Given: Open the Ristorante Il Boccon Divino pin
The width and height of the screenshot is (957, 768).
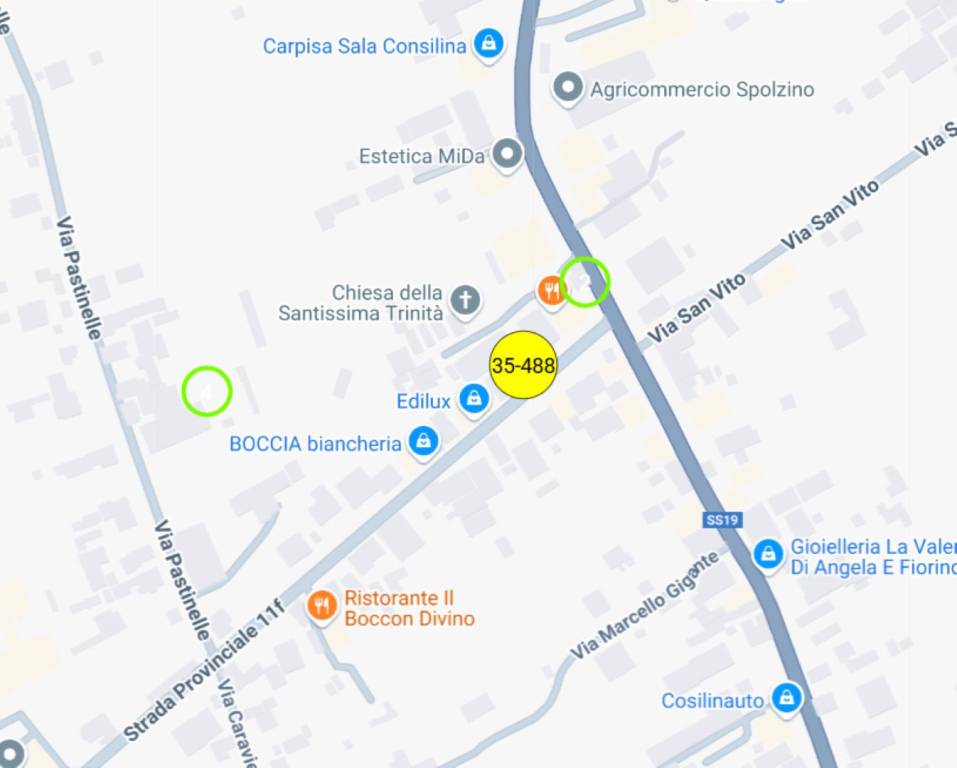Looking at the screenshot, I should pos(321,605).
